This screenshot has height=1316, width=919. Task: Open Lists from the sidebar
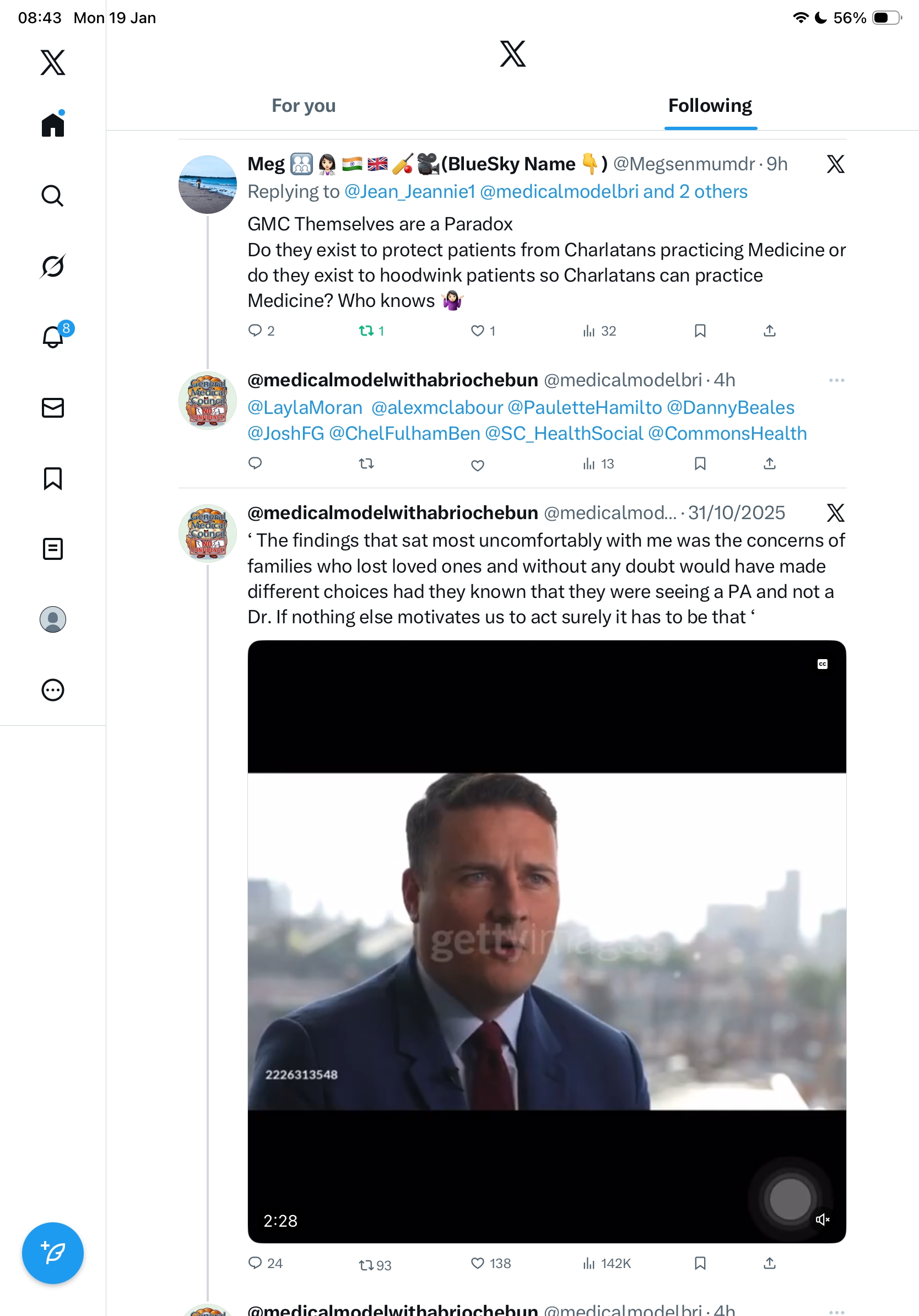[x=53, y=548]
